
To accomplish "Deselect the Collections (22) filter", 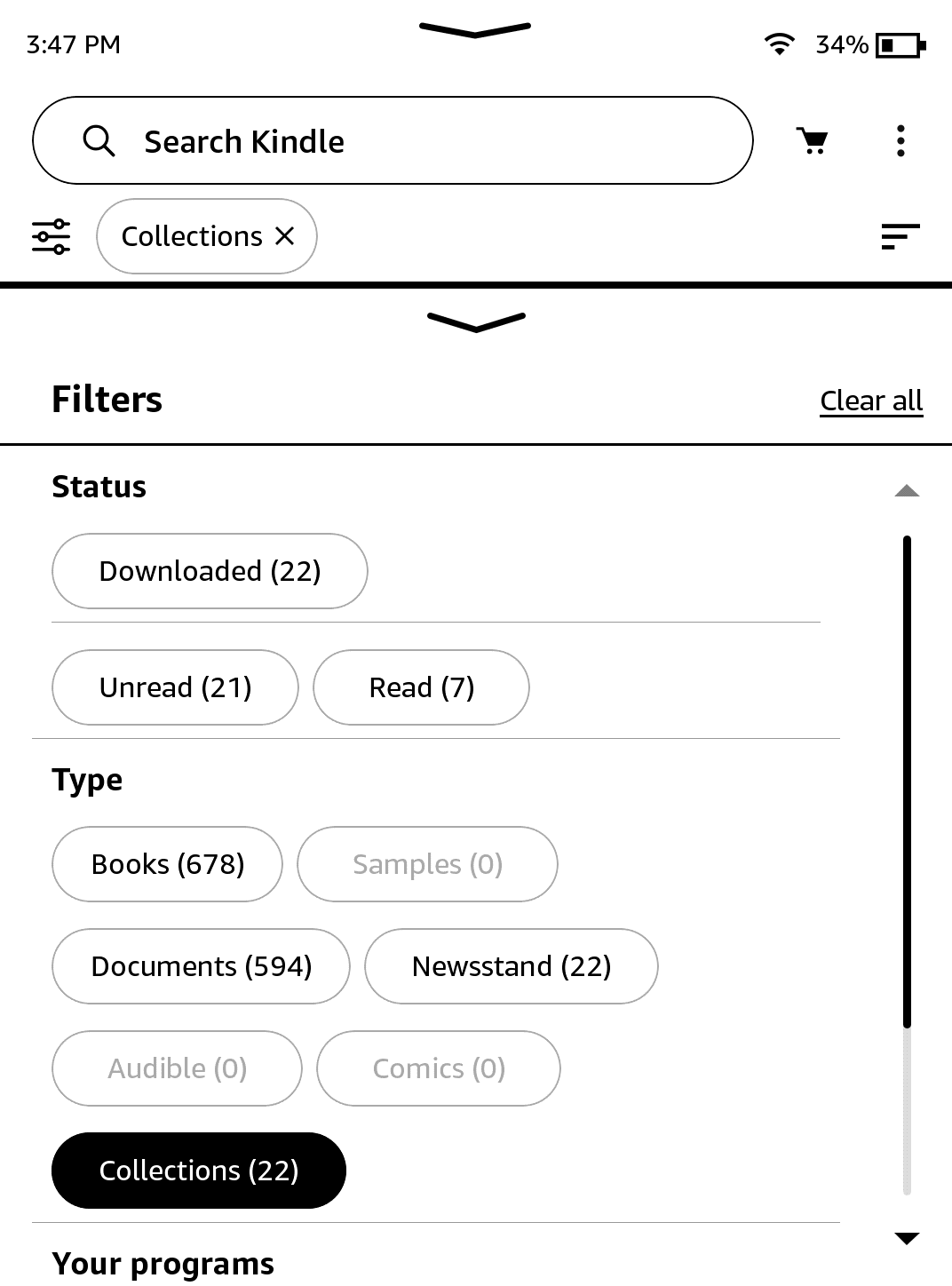I will click(198, 1171).
